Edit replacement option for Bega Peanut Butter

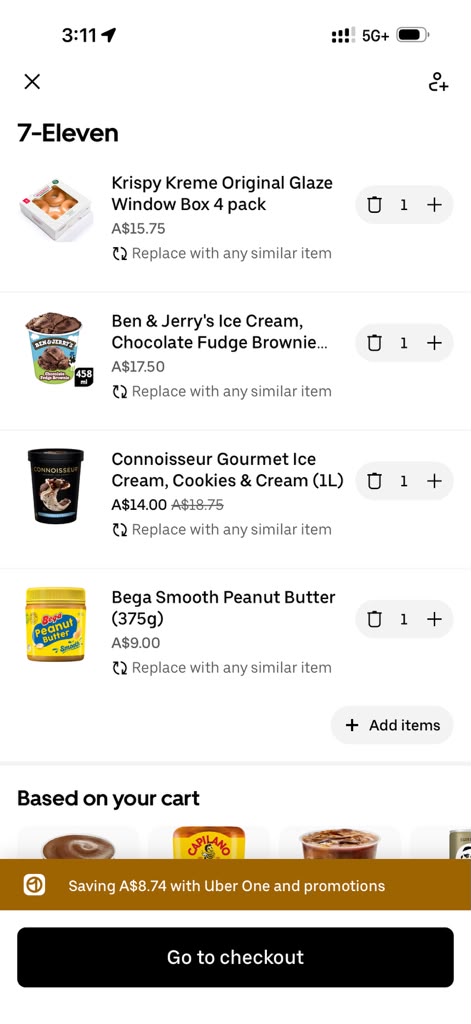(221, 668)
